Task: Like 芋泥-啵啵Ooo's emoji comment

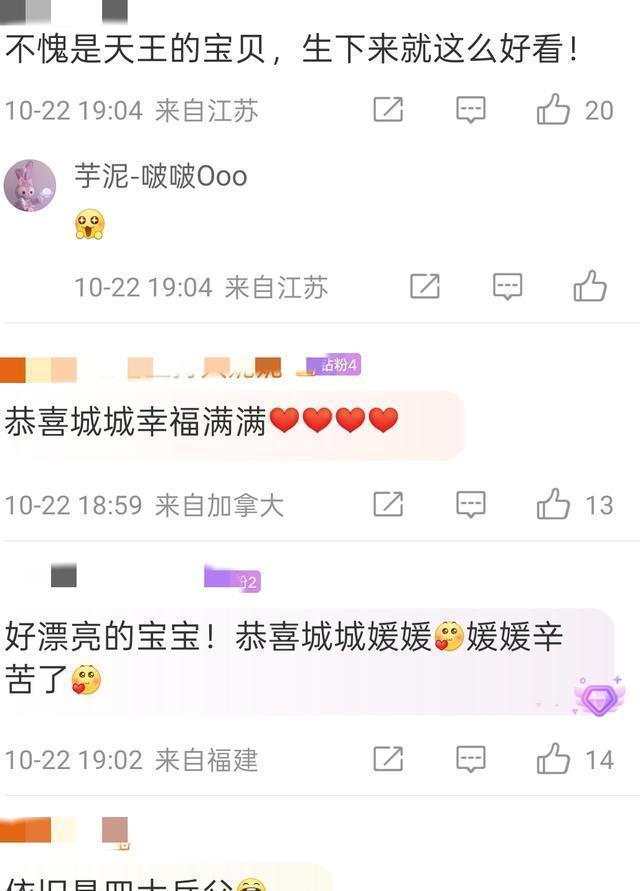Action: 590,287
